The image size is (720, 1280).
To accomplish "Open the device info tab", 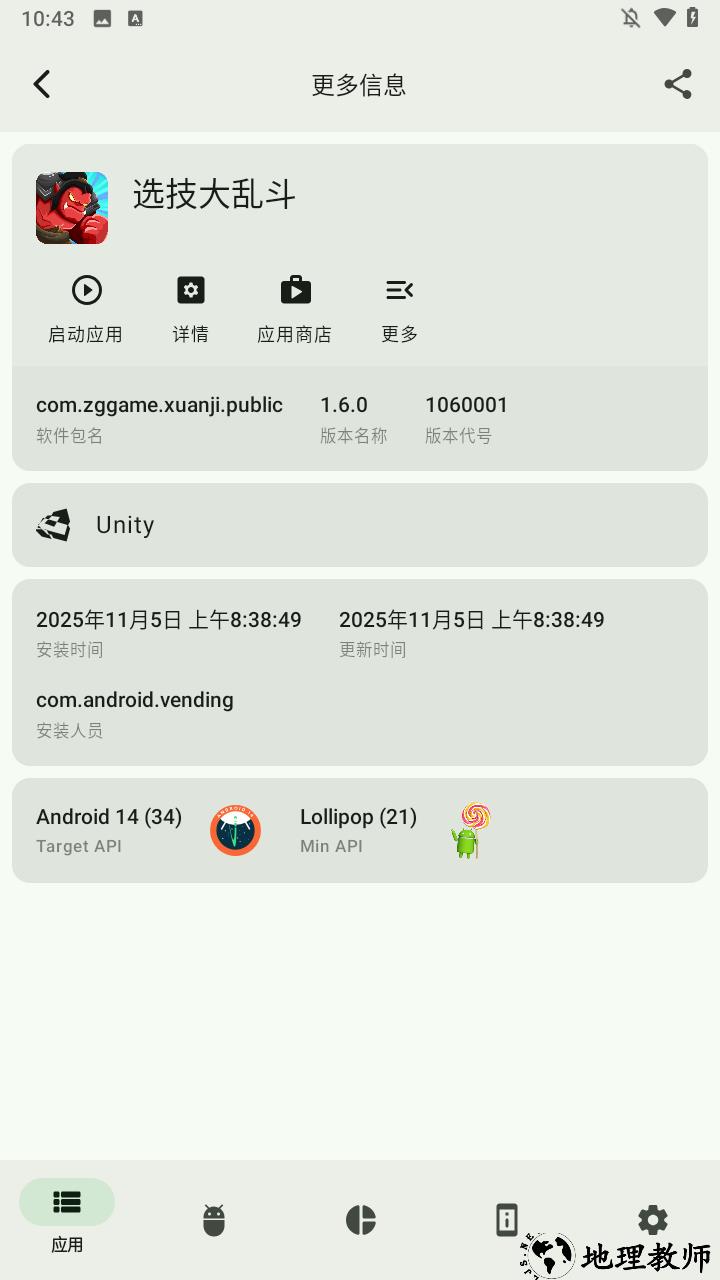I will [507, 1220].
